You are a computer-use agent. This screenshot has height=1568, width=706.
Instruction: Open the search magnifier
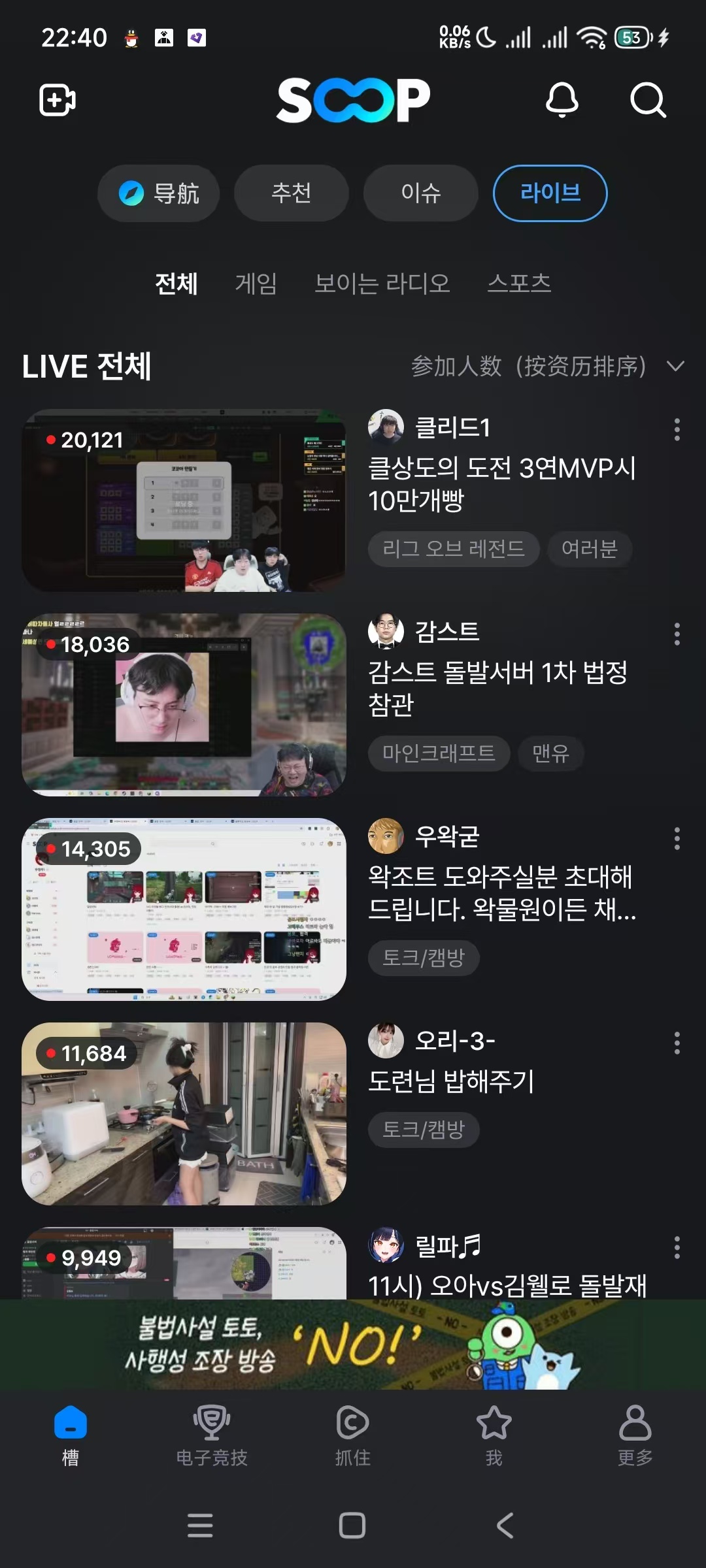(x=647, y=100)
